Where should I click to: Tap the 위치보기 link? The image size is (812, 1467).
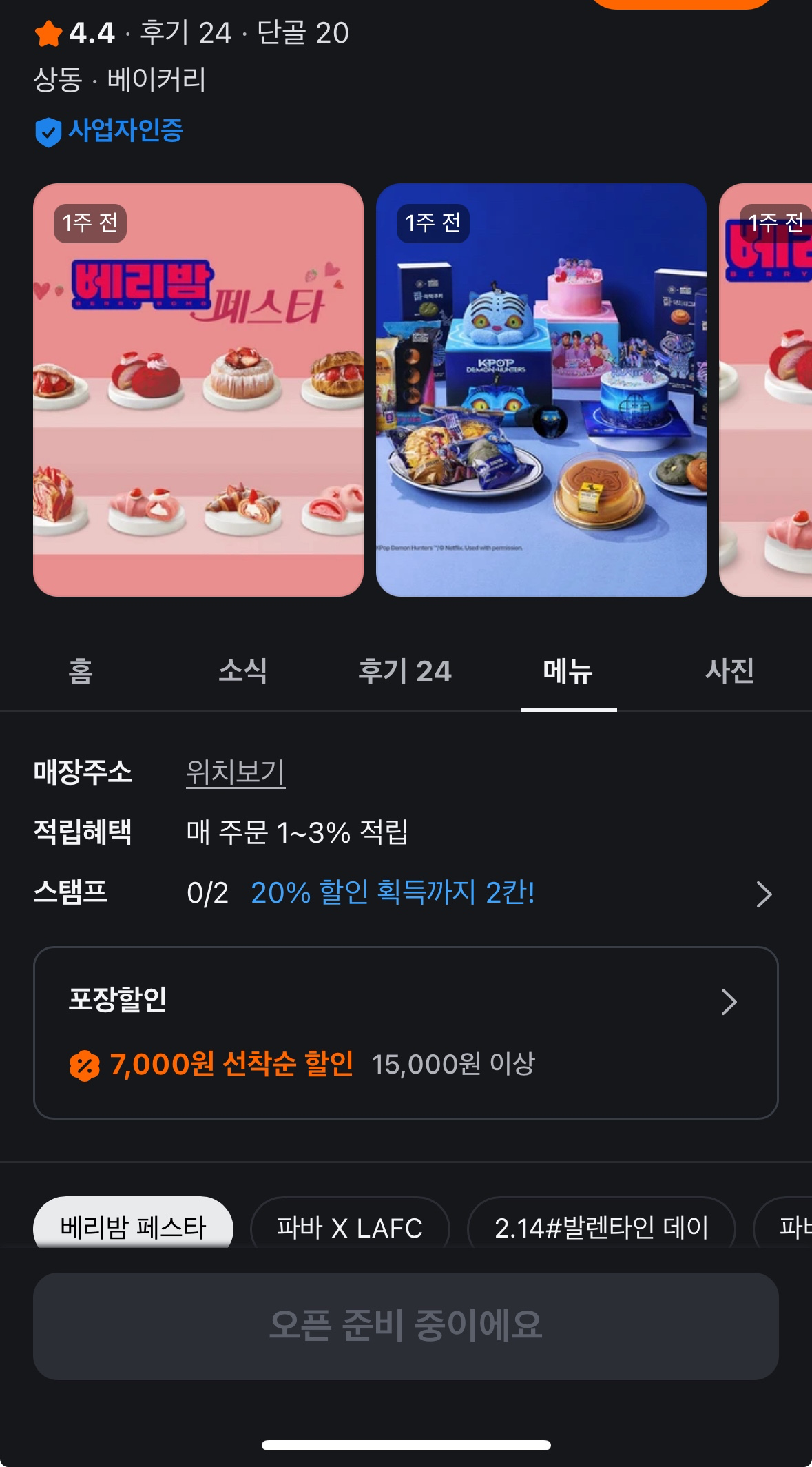(x=236, y=772)
